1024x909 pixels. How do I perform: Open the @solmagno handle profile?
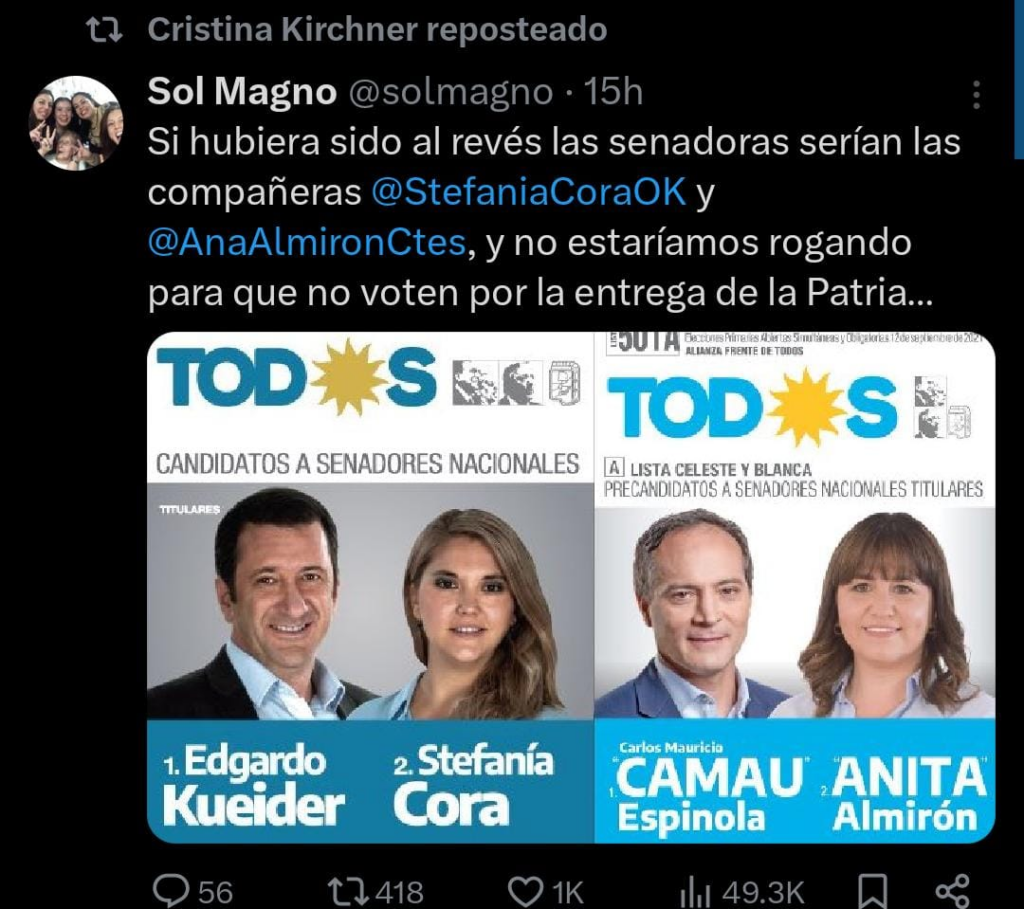point(449,92)
